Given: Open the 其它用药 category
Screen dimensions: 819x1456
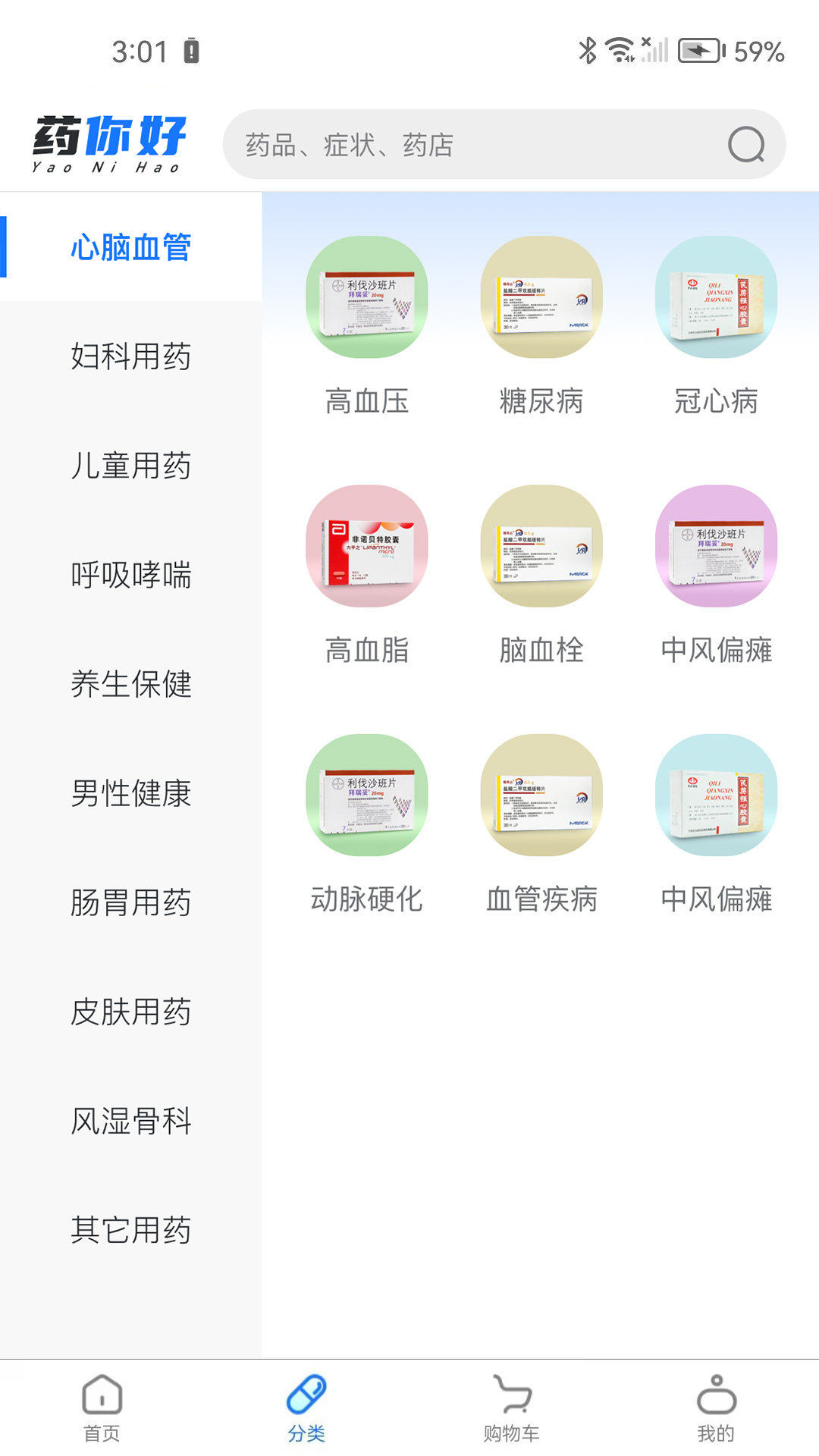Looking at the screenshot, I should (x=130, y=1229).
